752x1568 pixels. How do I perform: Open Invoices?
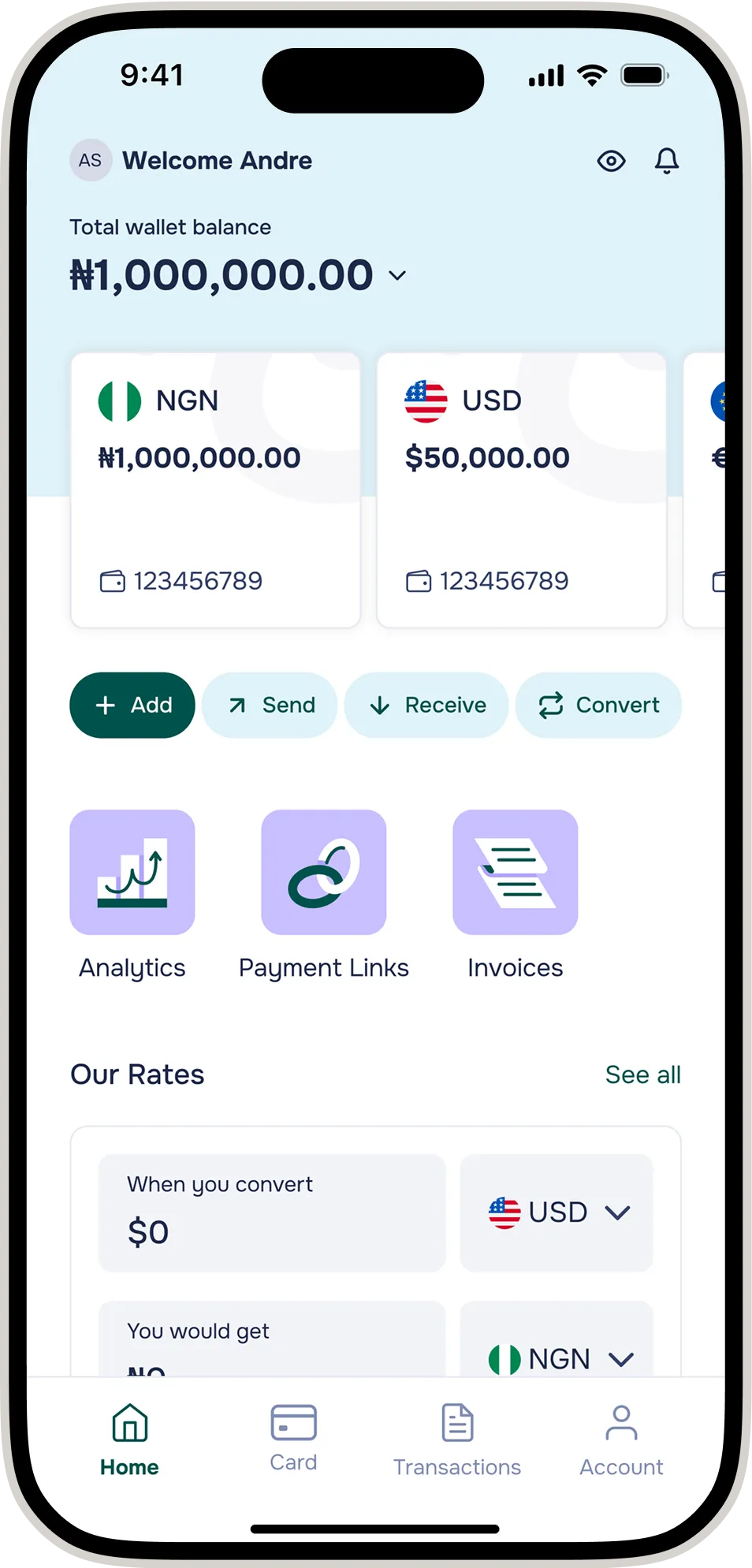515,873
